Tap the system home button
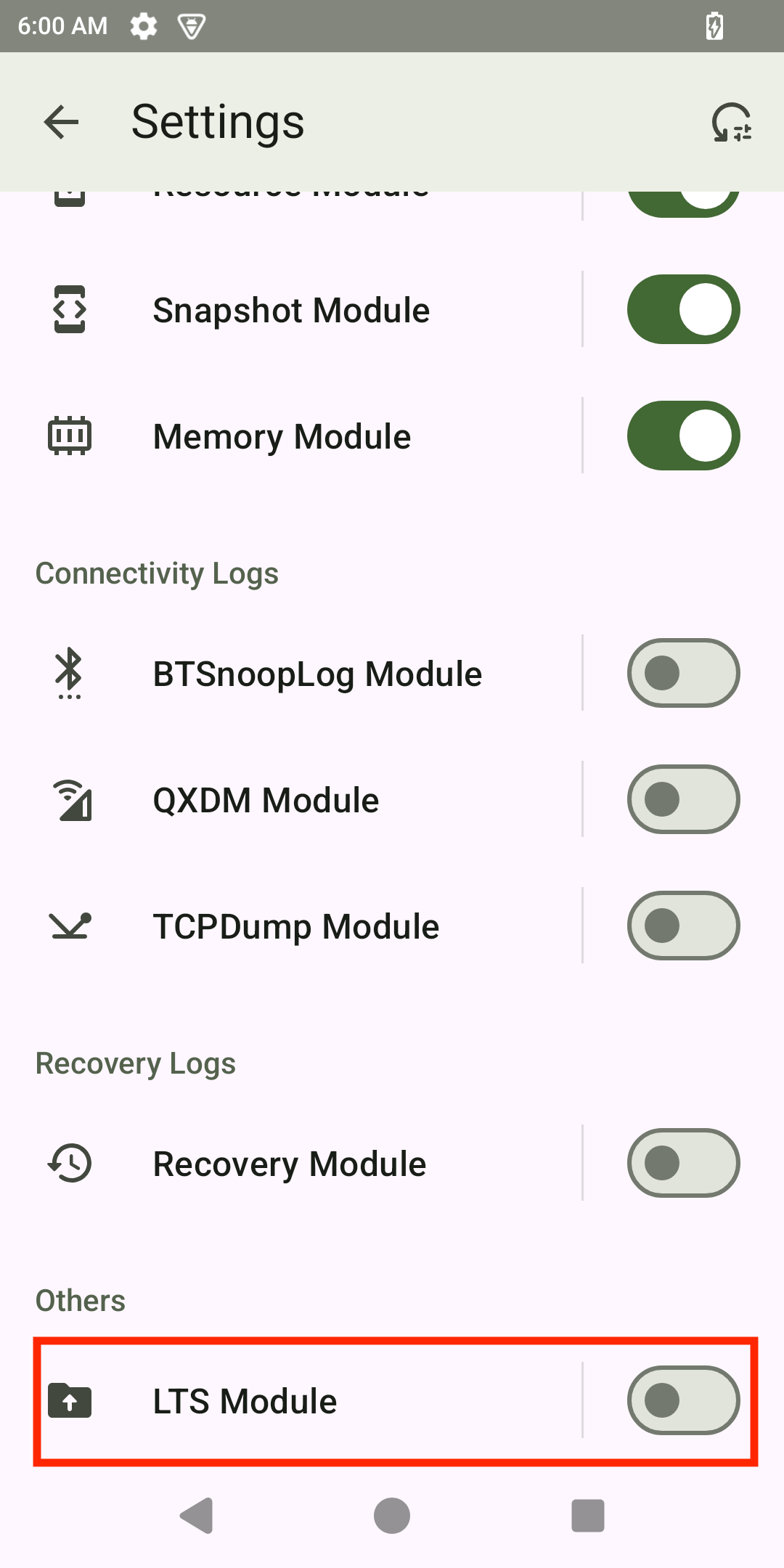 [392, 1516]
